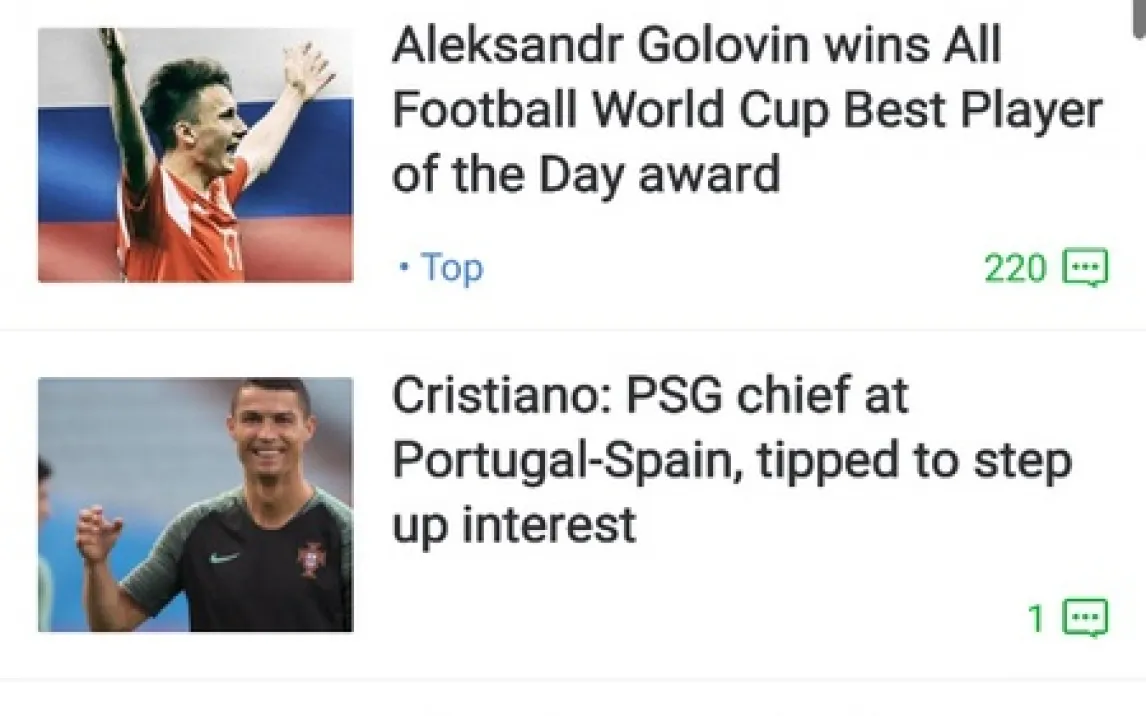Screen dimensions: 1146x716
Task: Open the Aleksandr Golovin Best Player article
Action: 745,110
